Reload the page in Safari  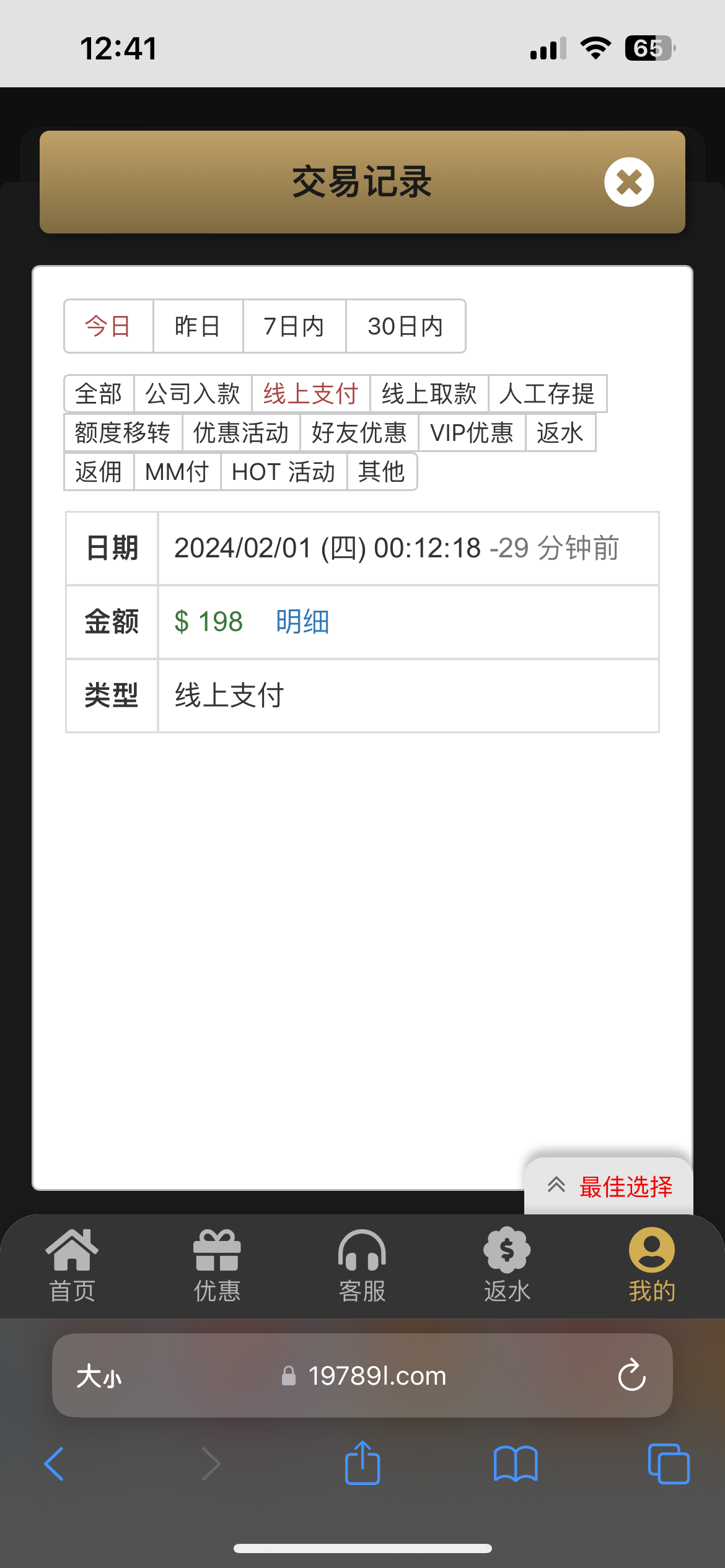click(632, 1375)
